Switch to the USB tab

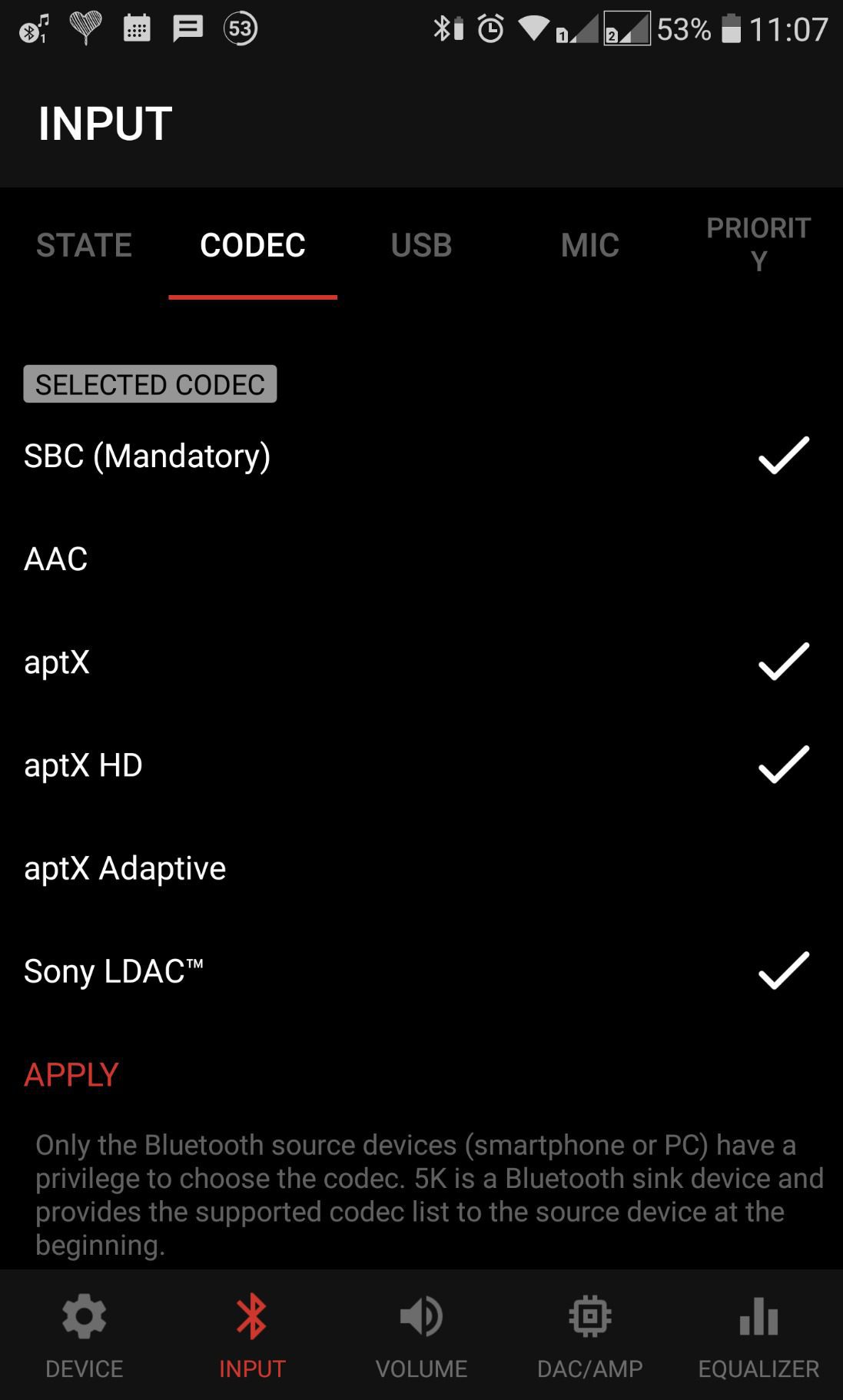(x=421, y=245)
